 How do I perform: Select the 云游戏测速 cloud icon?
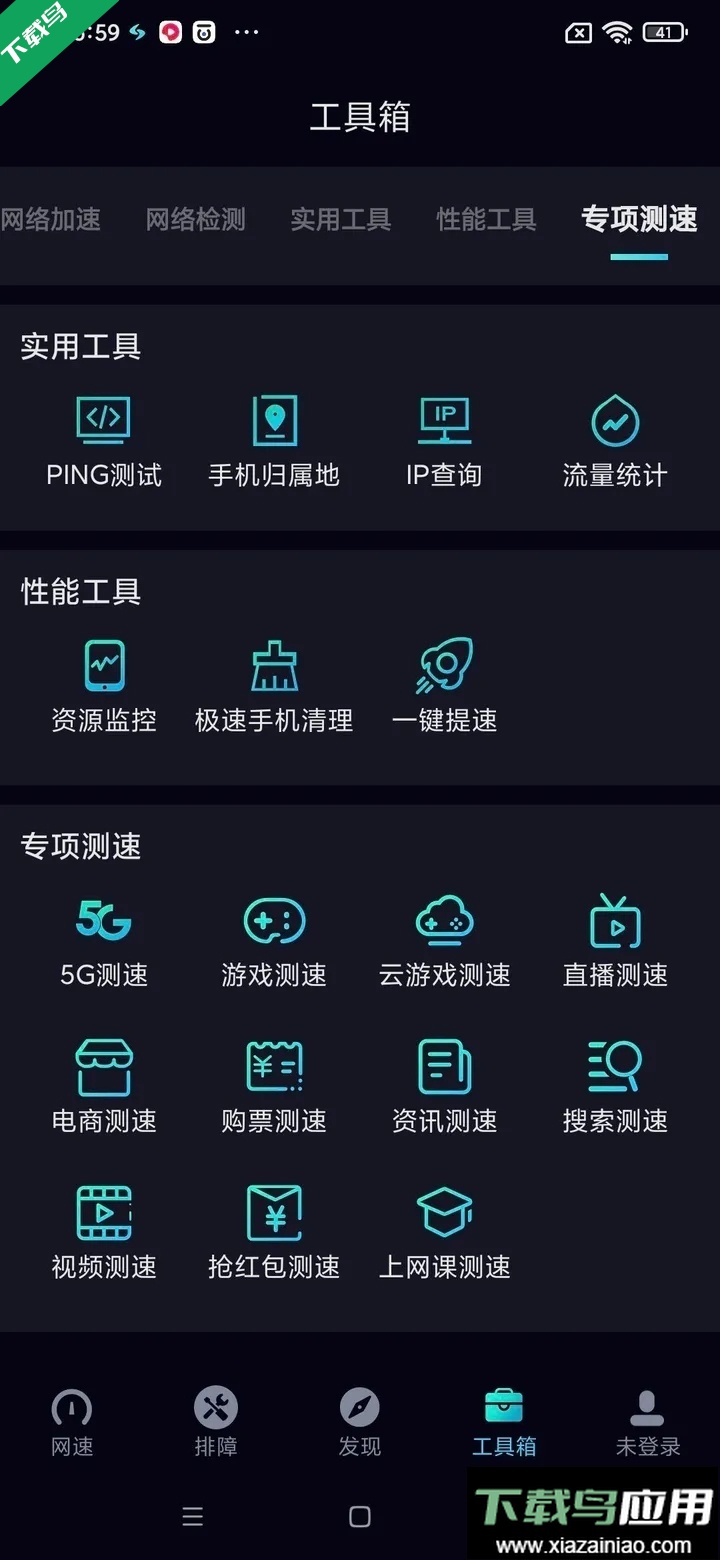443,938
